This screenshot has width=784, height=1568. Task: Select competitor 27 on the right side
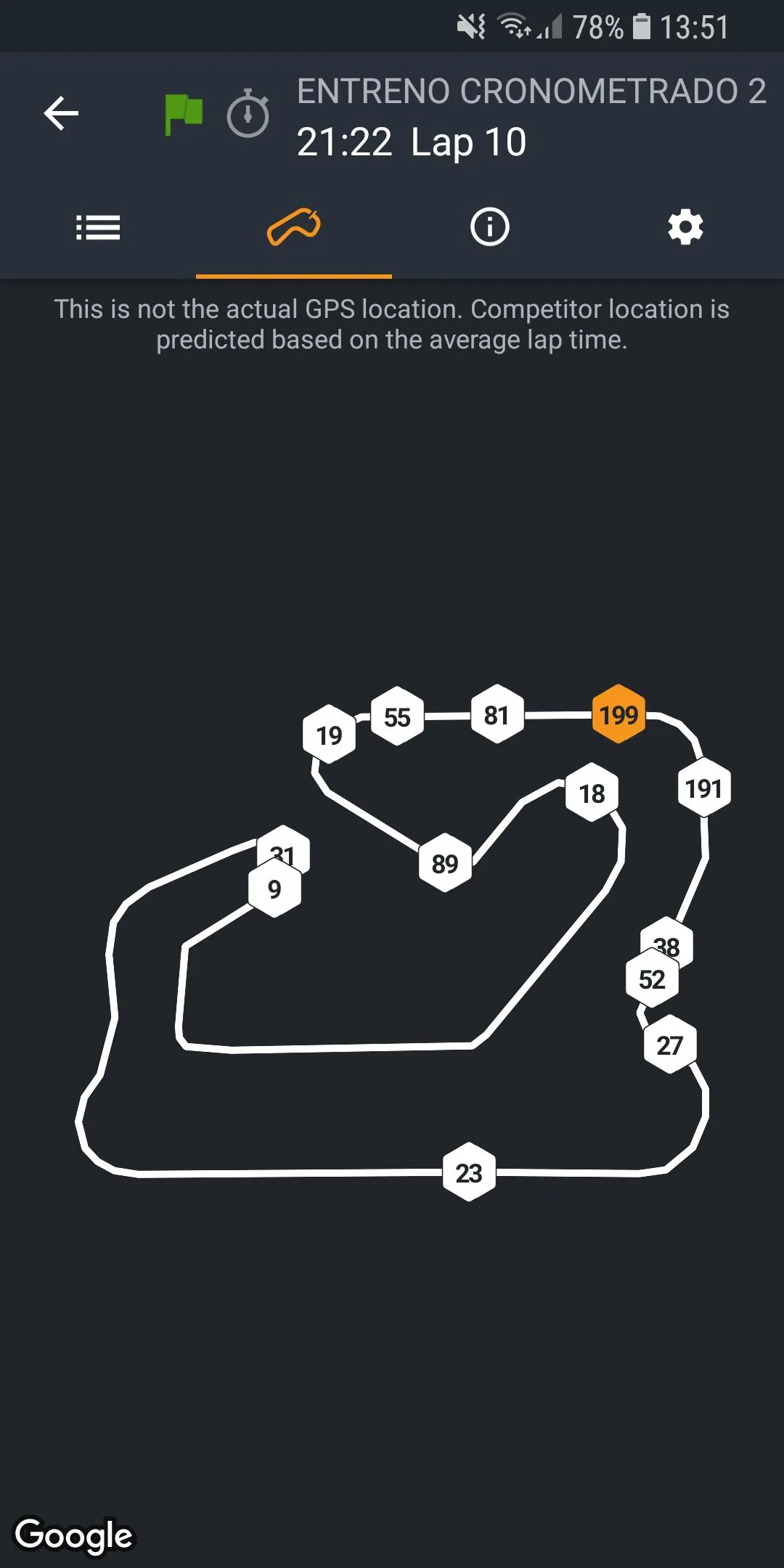pyautogui.click(x=670, y=1045)
